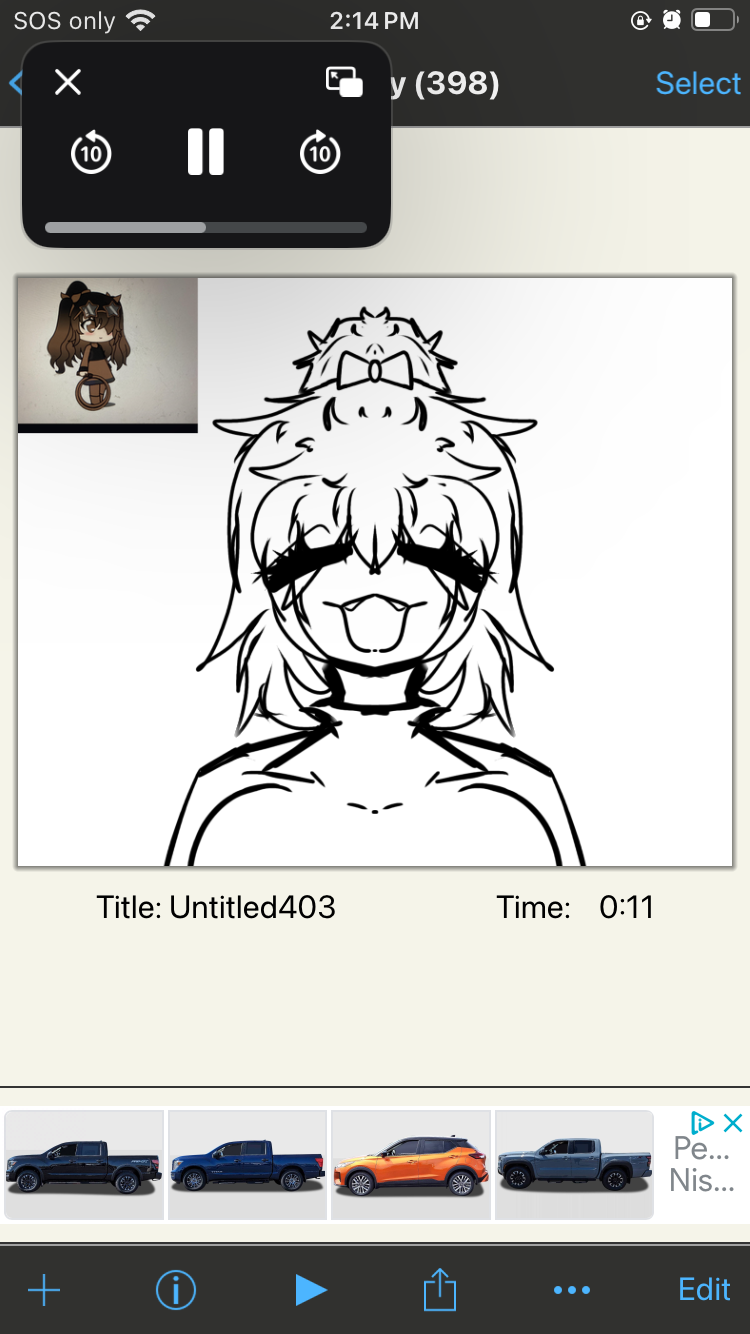This screenshot has height=1334, width=750.
Task: Dismiss the Nissan ad banner
Action: point(733,1123)
